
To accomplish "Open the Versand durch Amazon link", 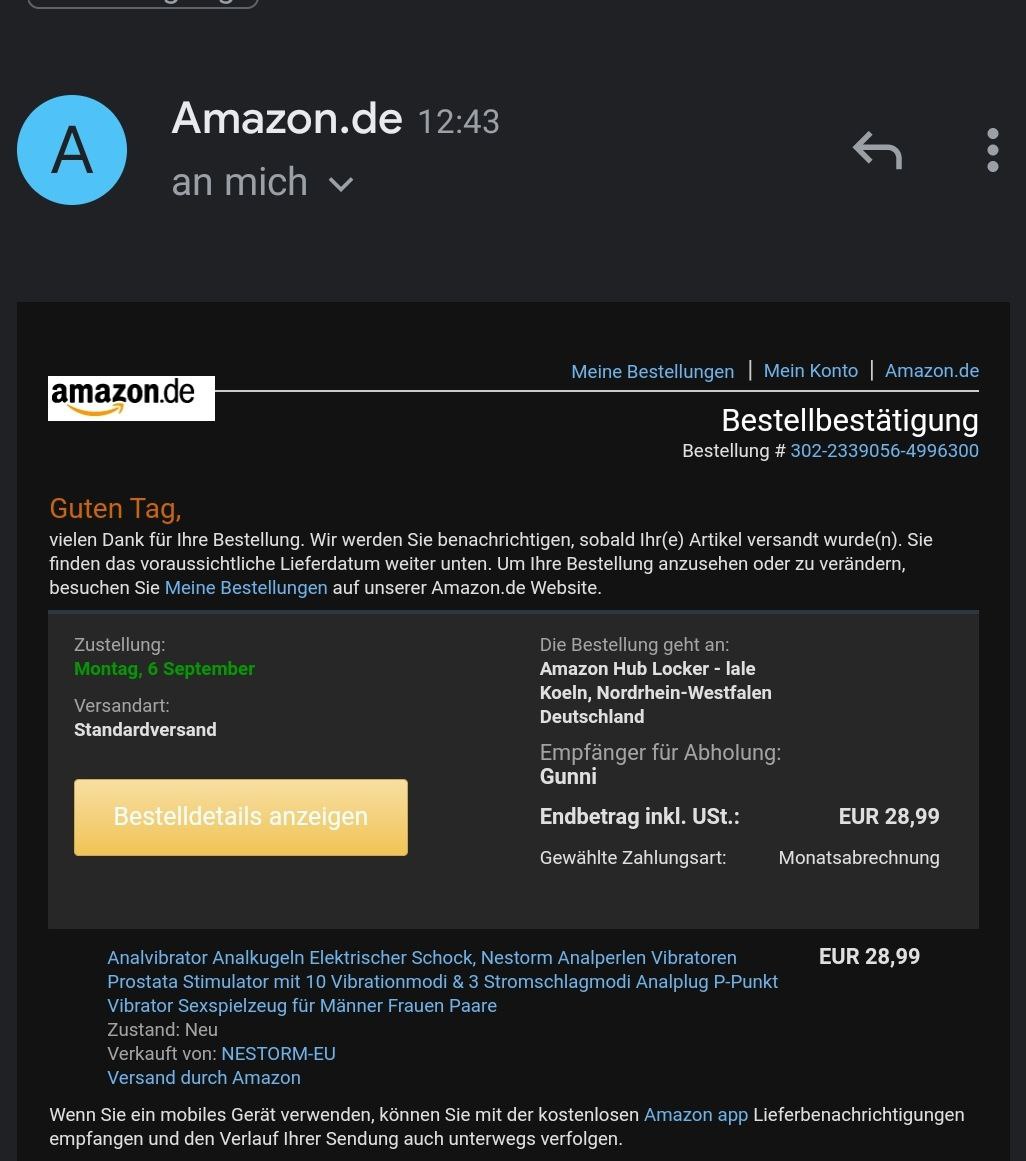I will point(204,1078).
